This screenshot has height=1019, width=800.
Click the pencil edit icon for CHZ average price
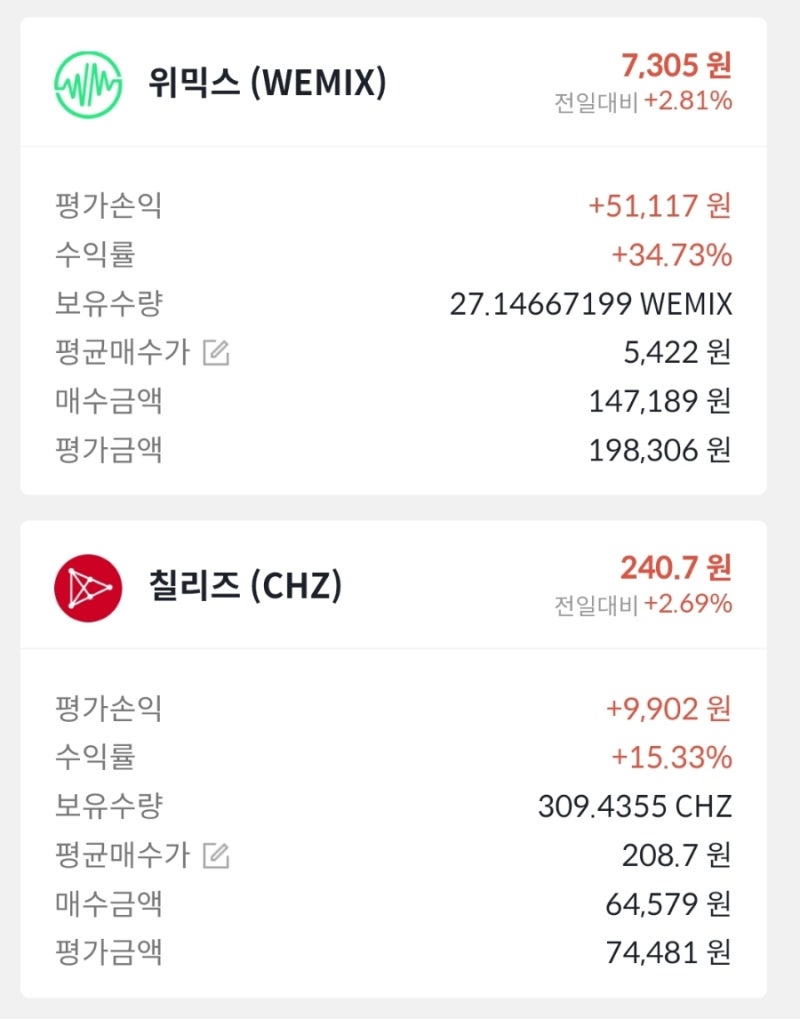(x=216, y=853)
